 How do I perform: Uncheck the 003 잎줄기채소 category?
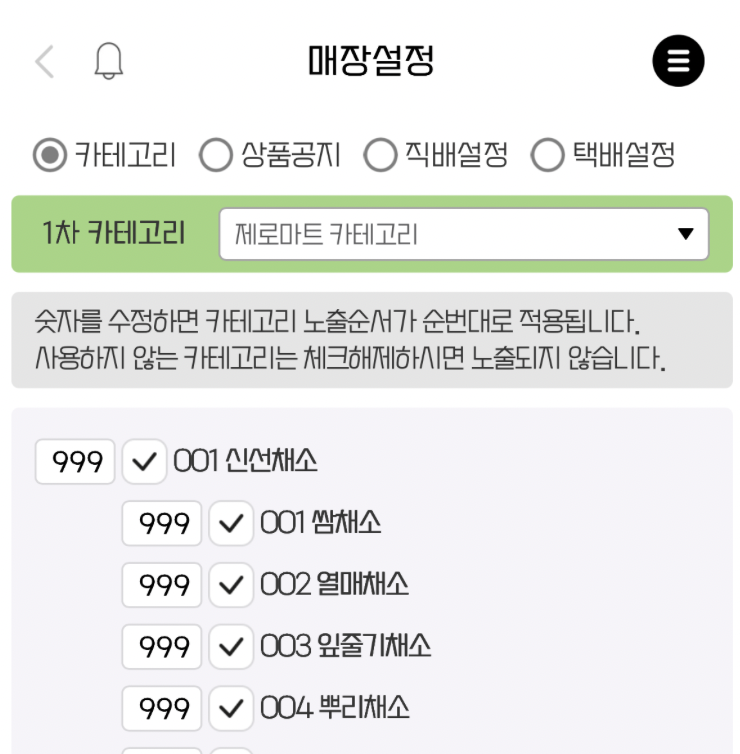[231, 647]
